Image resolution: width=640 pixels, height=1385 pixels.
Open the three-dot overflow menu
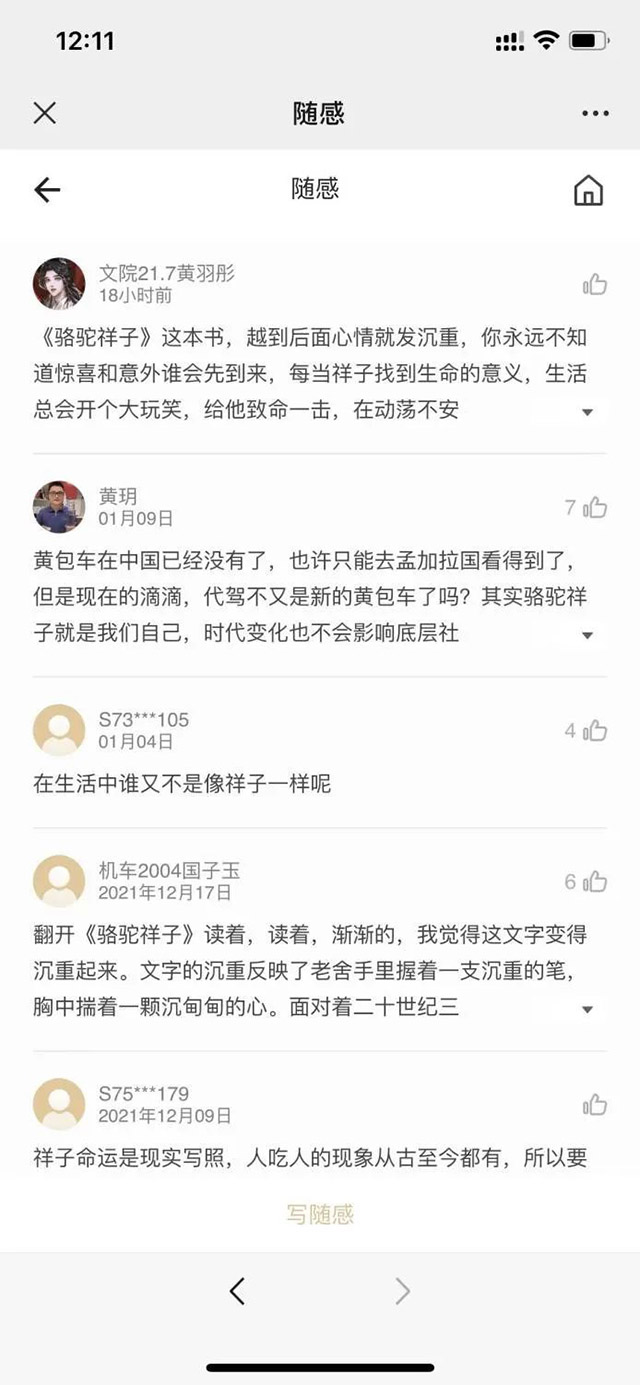[595, 113]
